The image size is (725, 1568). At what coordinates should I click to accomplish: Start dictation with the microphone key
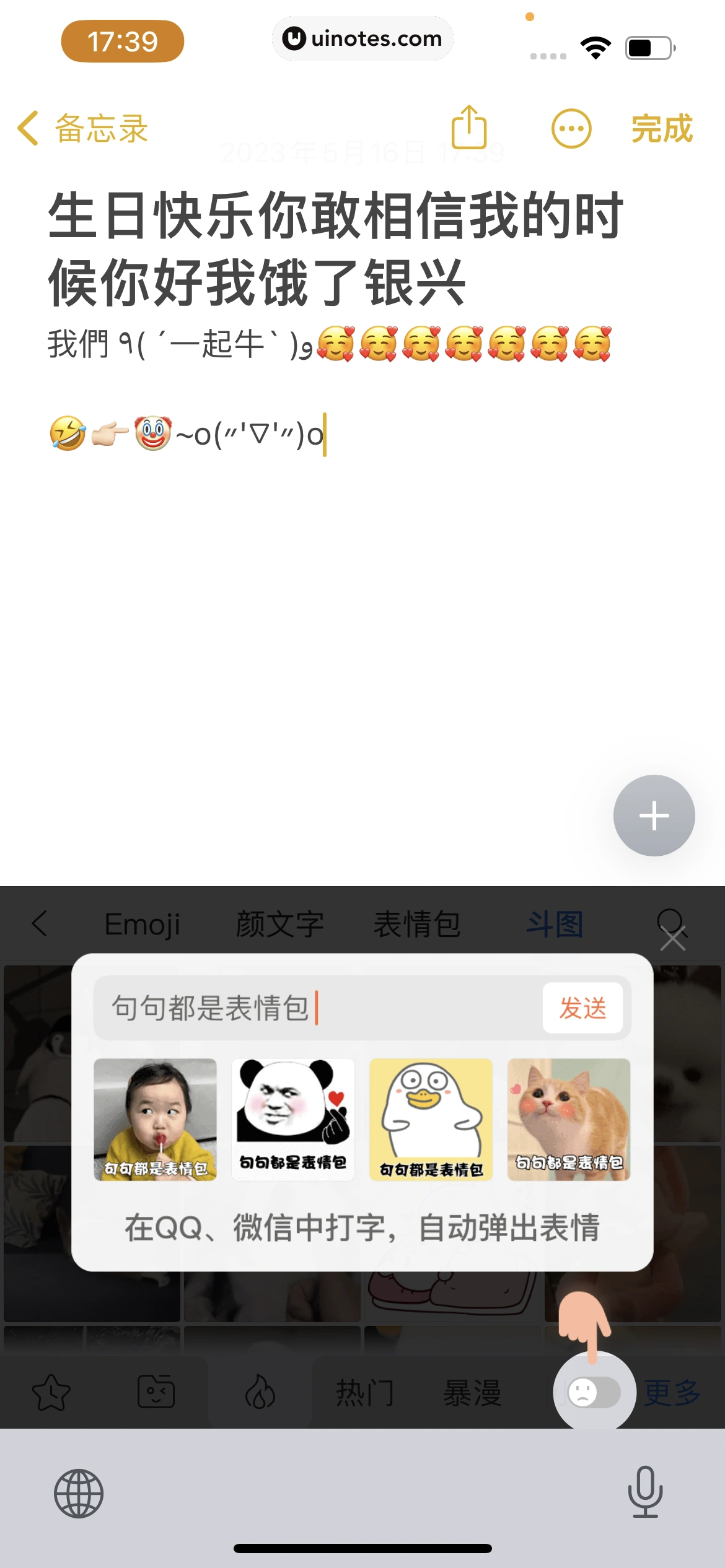tap(646, 1492)
